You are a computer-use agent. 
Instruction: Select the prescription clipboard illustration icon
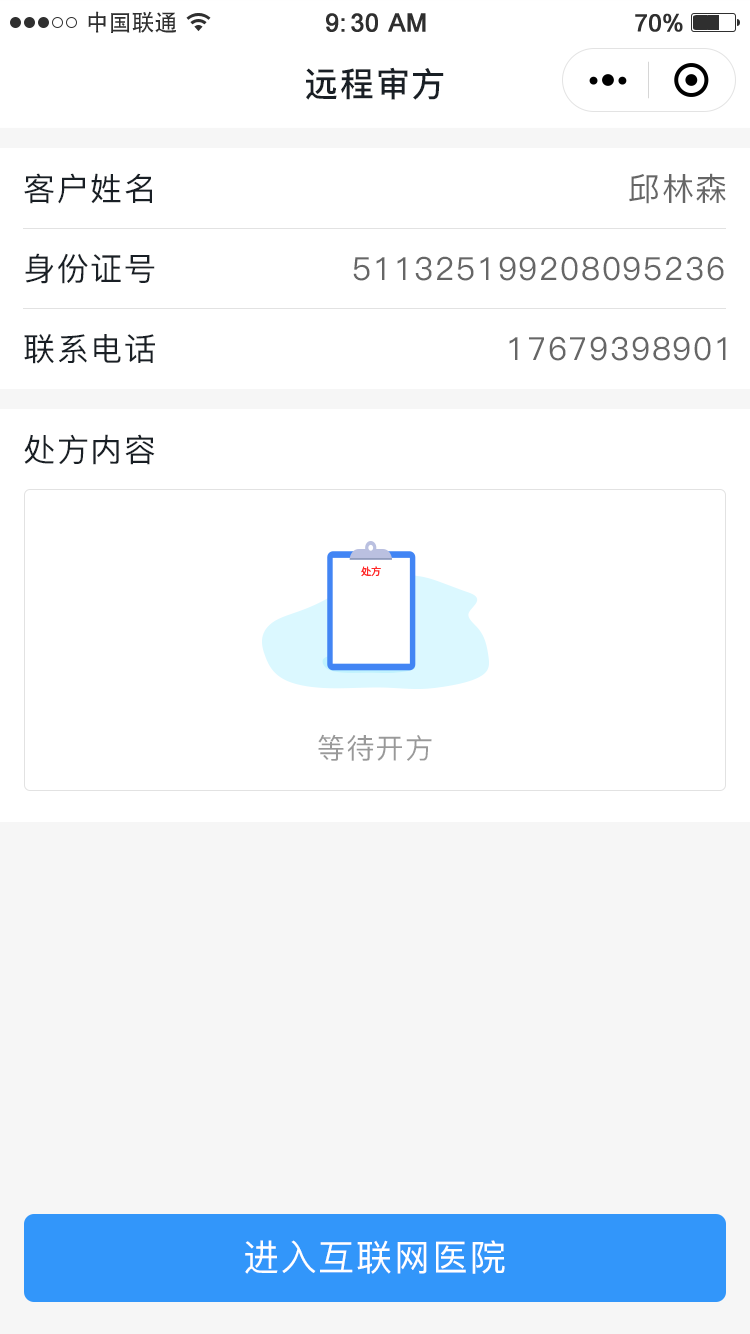click(373, 608)
